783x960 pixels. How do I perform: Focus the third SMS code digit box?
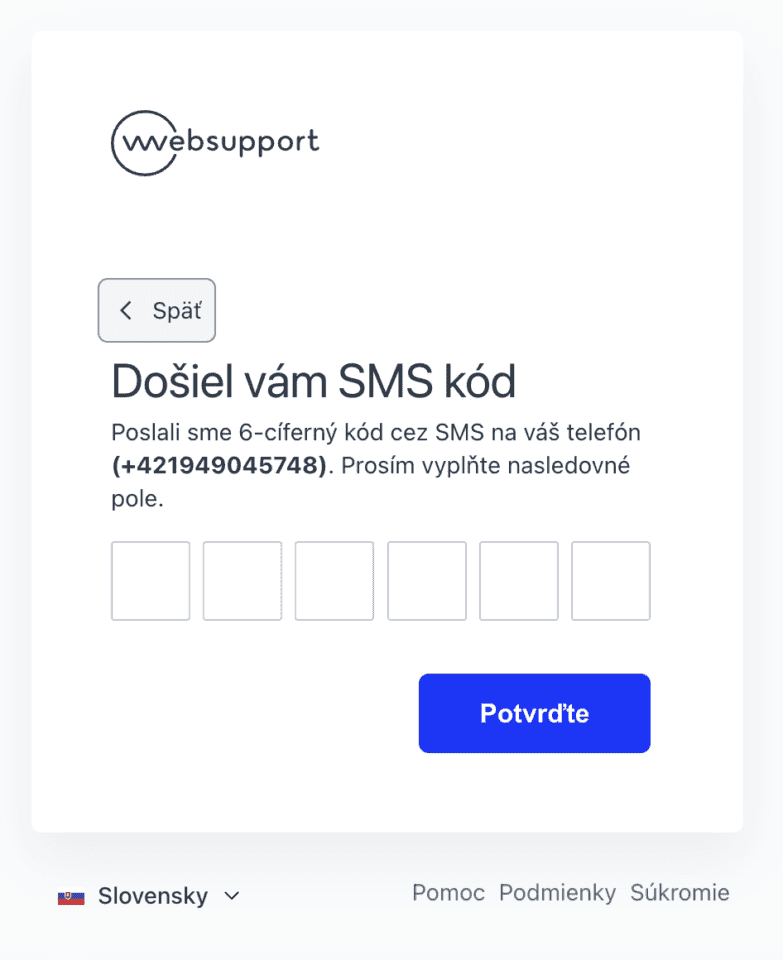[x=334, y=580]
